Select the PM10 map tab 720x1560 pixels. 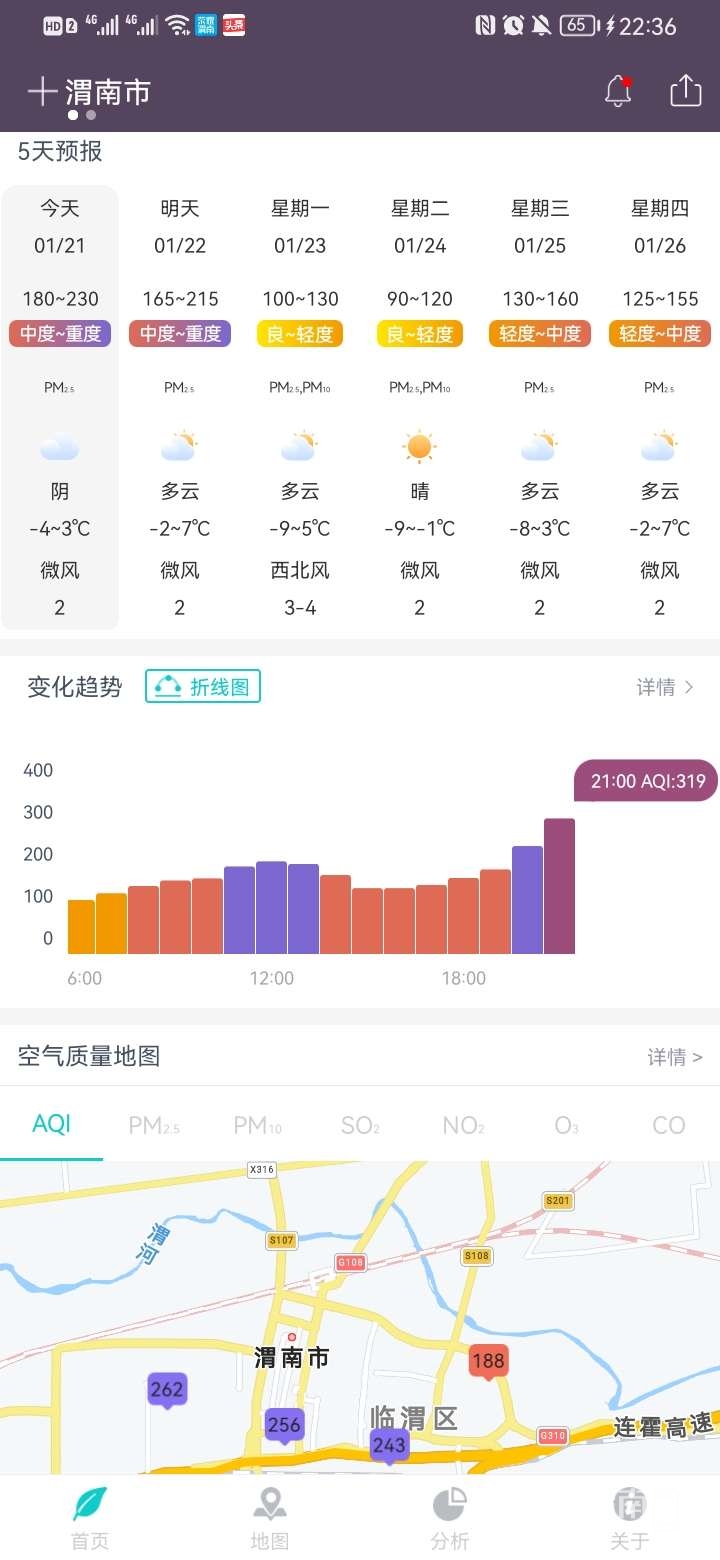[257, 1125]
